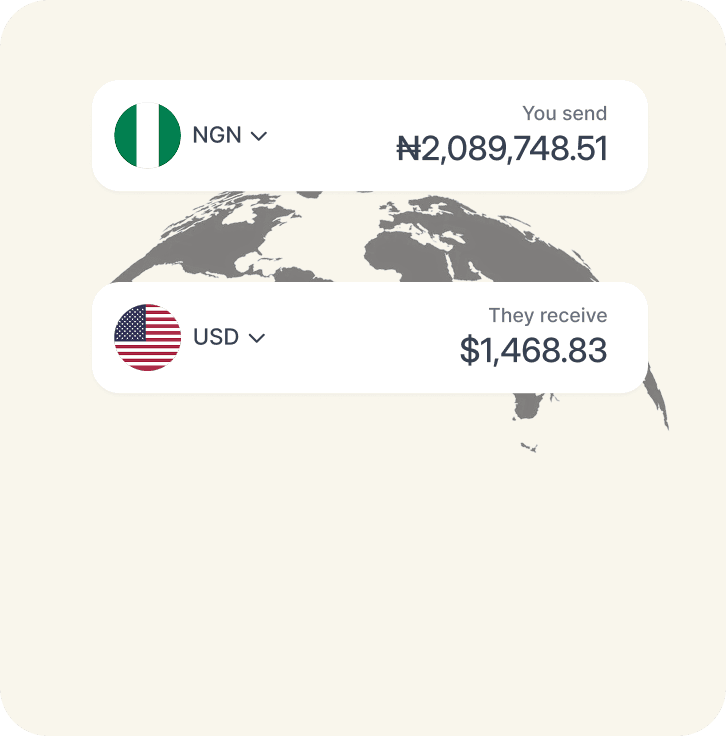Screen dimensions: 726x736
Task: Click the You send card
Action: click(x=368, y=134)
